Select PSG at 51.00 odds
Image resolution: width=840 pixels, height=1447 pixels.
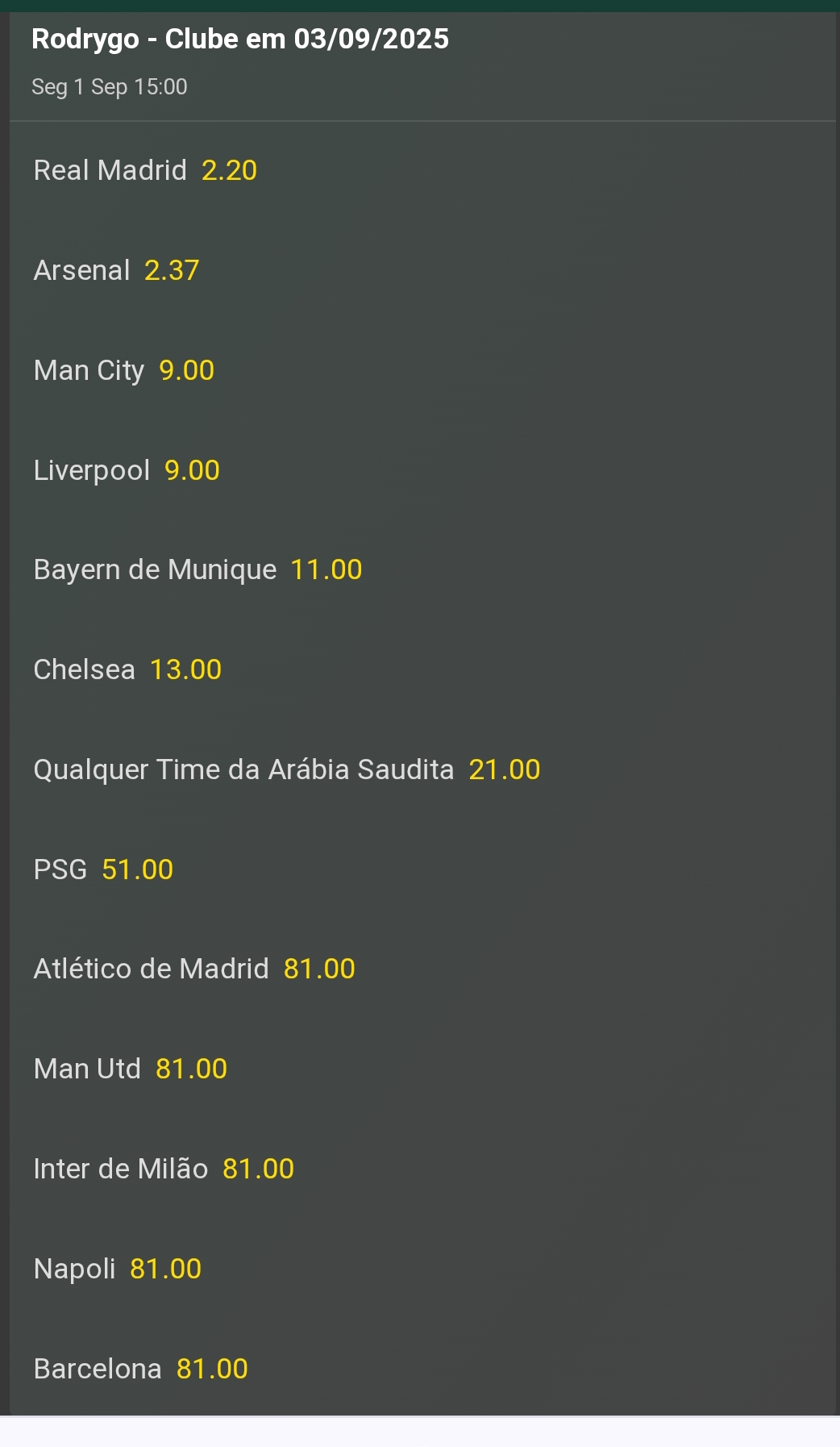[103, 870]
